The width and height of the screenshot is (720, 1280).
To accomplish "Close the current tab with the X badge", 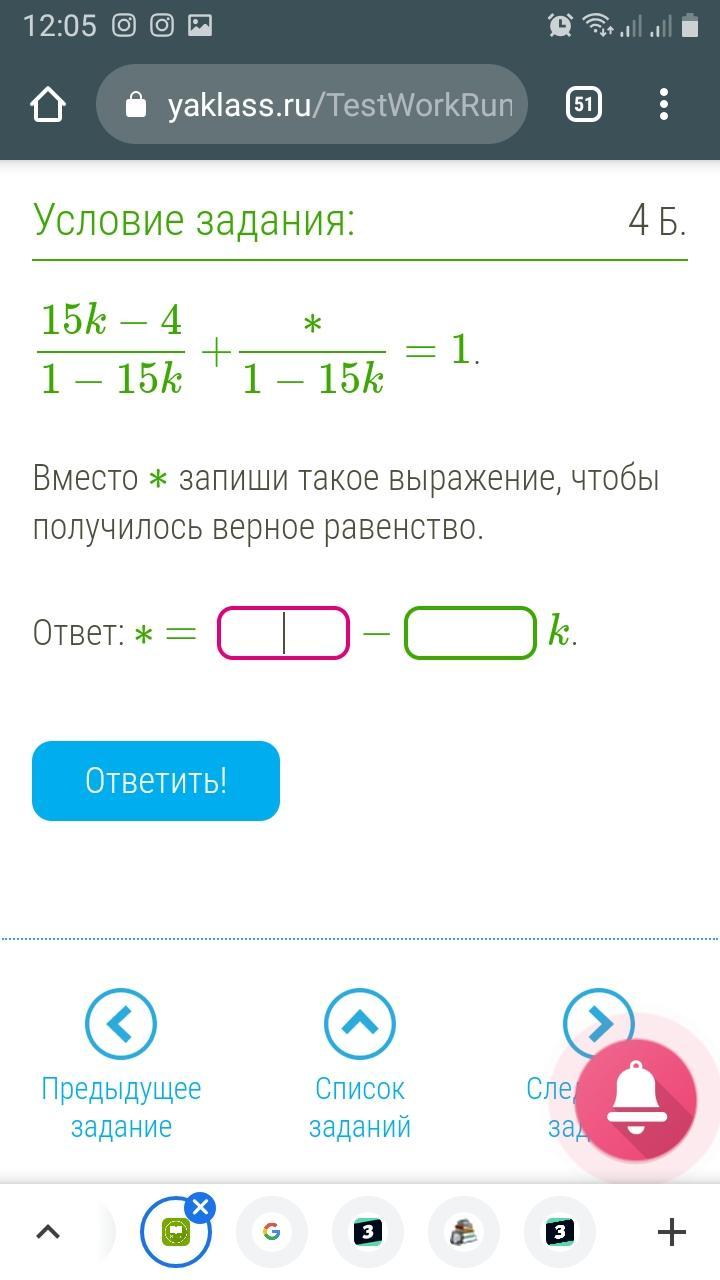I will pyautogui.click(x=200, y=1208).
